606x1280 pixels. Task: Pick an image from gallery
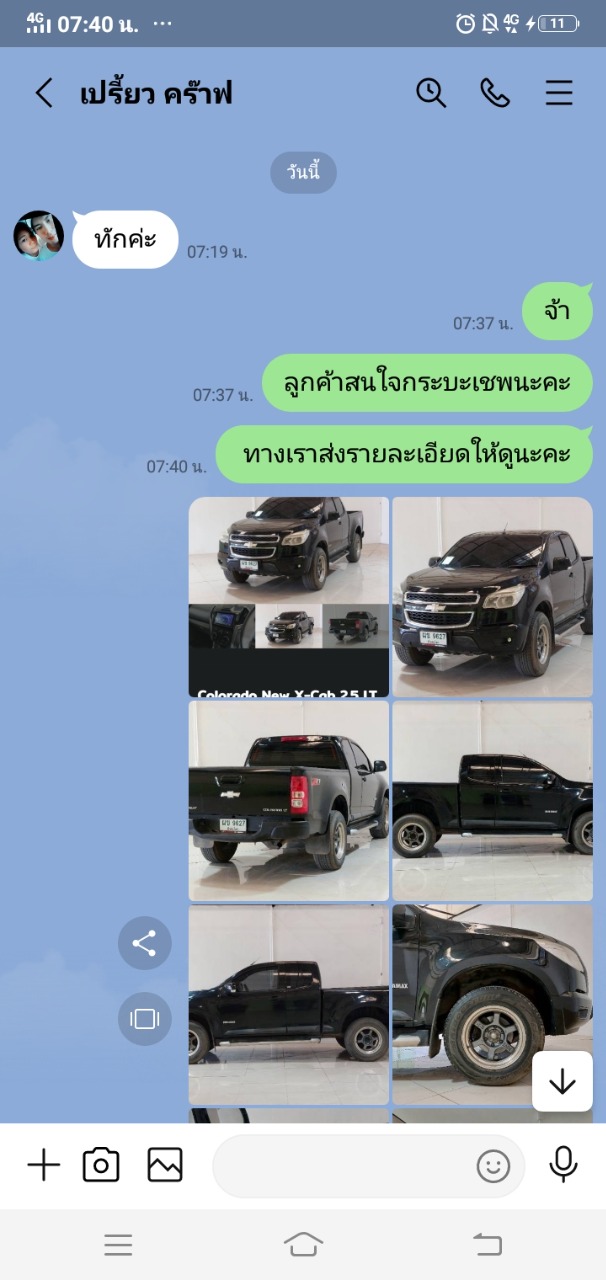165,1165
